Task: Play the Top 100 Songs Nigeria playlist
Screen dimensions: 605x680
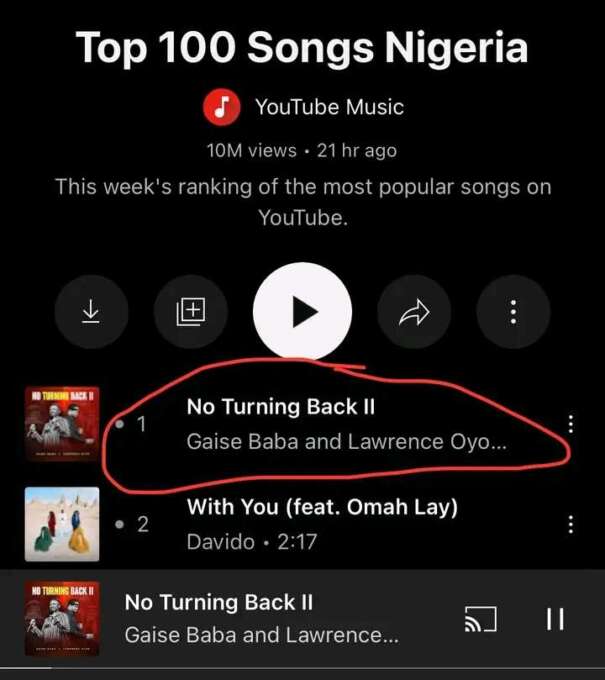Action: click(x=302, y=312)
